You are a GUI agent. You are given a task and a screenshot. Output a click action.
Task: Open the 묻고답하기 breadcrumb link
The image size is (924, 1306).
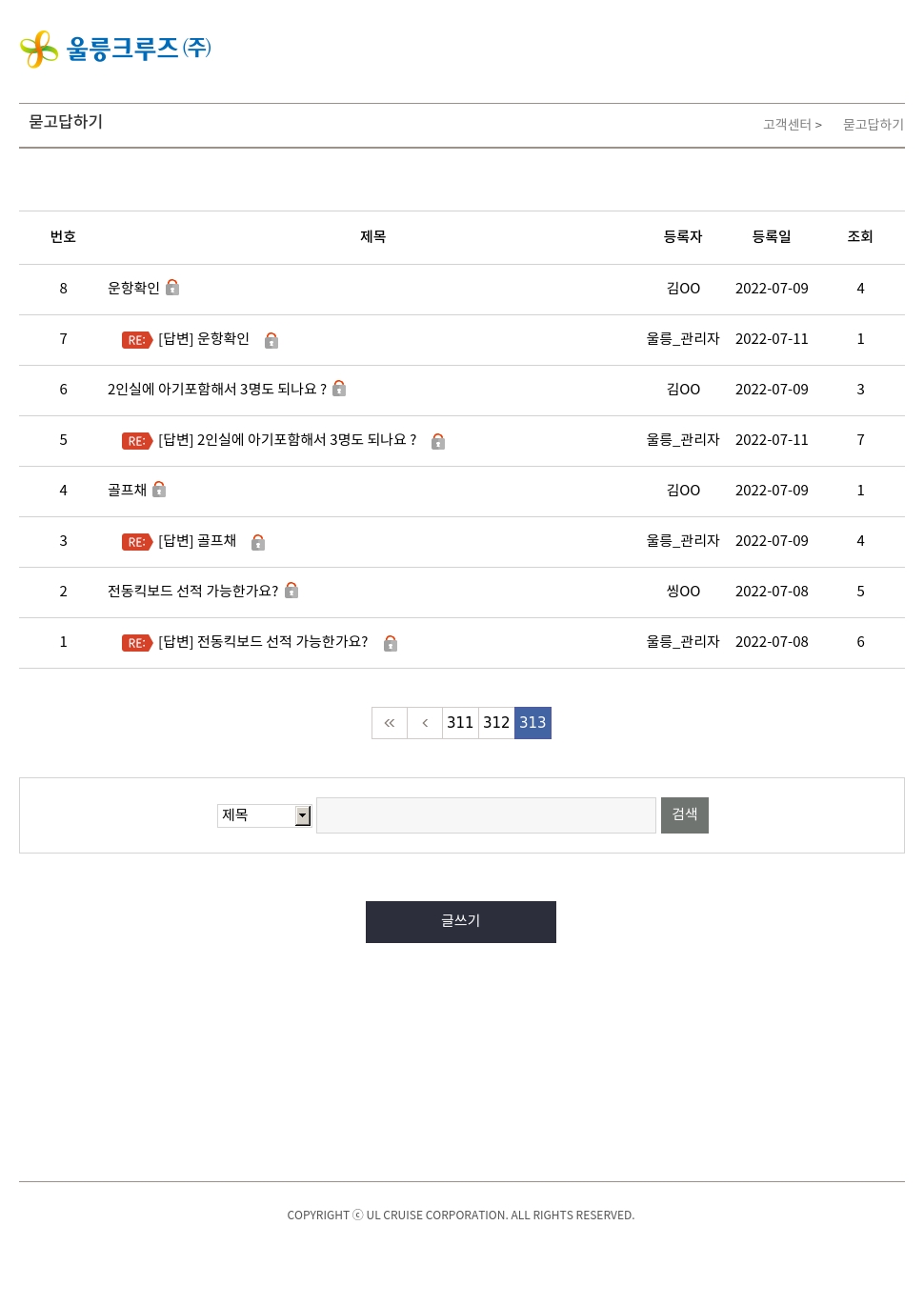click(873, 125)
